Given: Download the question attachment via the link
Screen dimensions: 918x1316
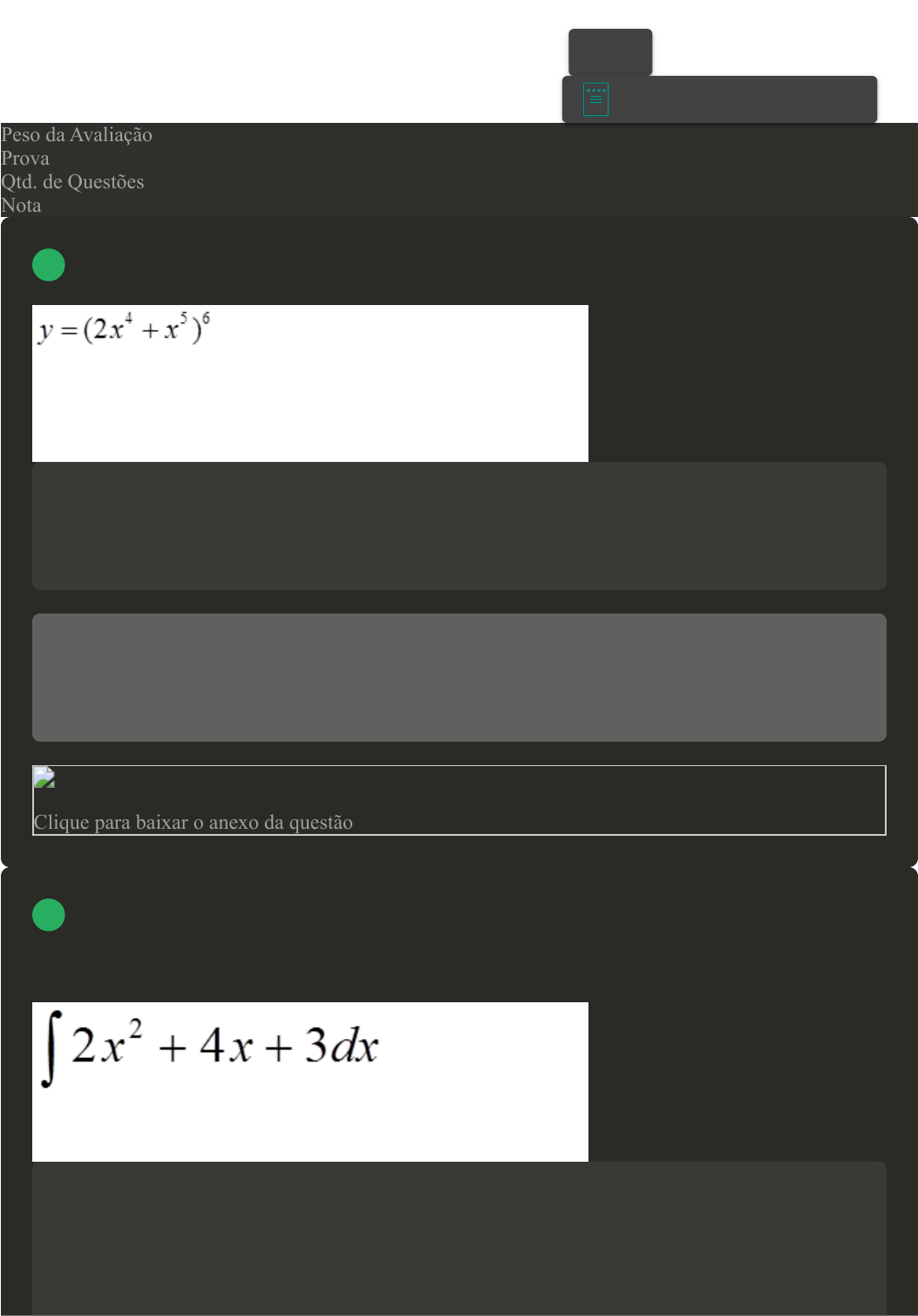Looking at the screenshot, I should (x=194, y=822).
